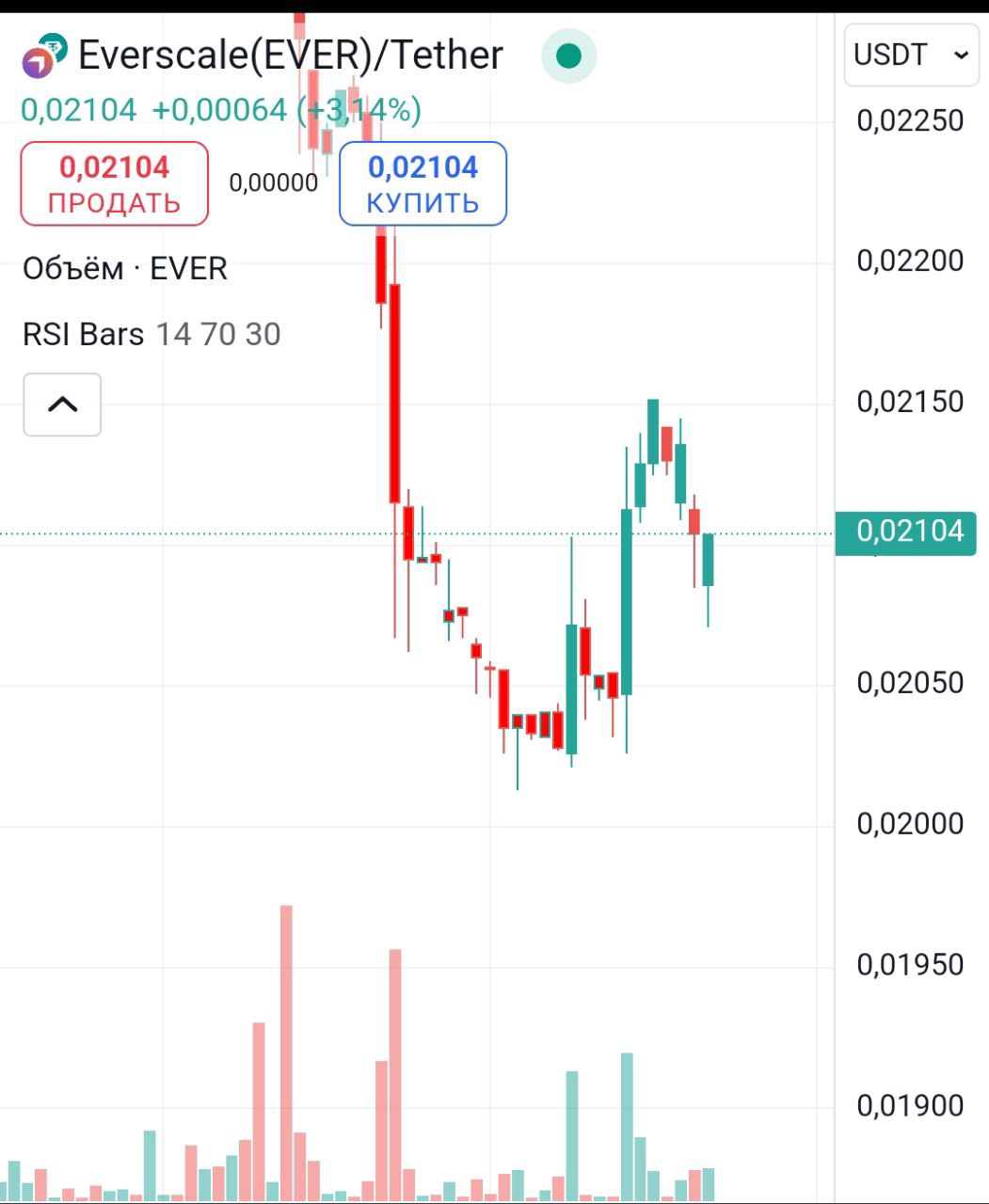Image resolution: width=989 pixels, height=1204 pixels.
Task: Open the Everscale(EVER)/Tether symbol title
Action: pos(290,55)
